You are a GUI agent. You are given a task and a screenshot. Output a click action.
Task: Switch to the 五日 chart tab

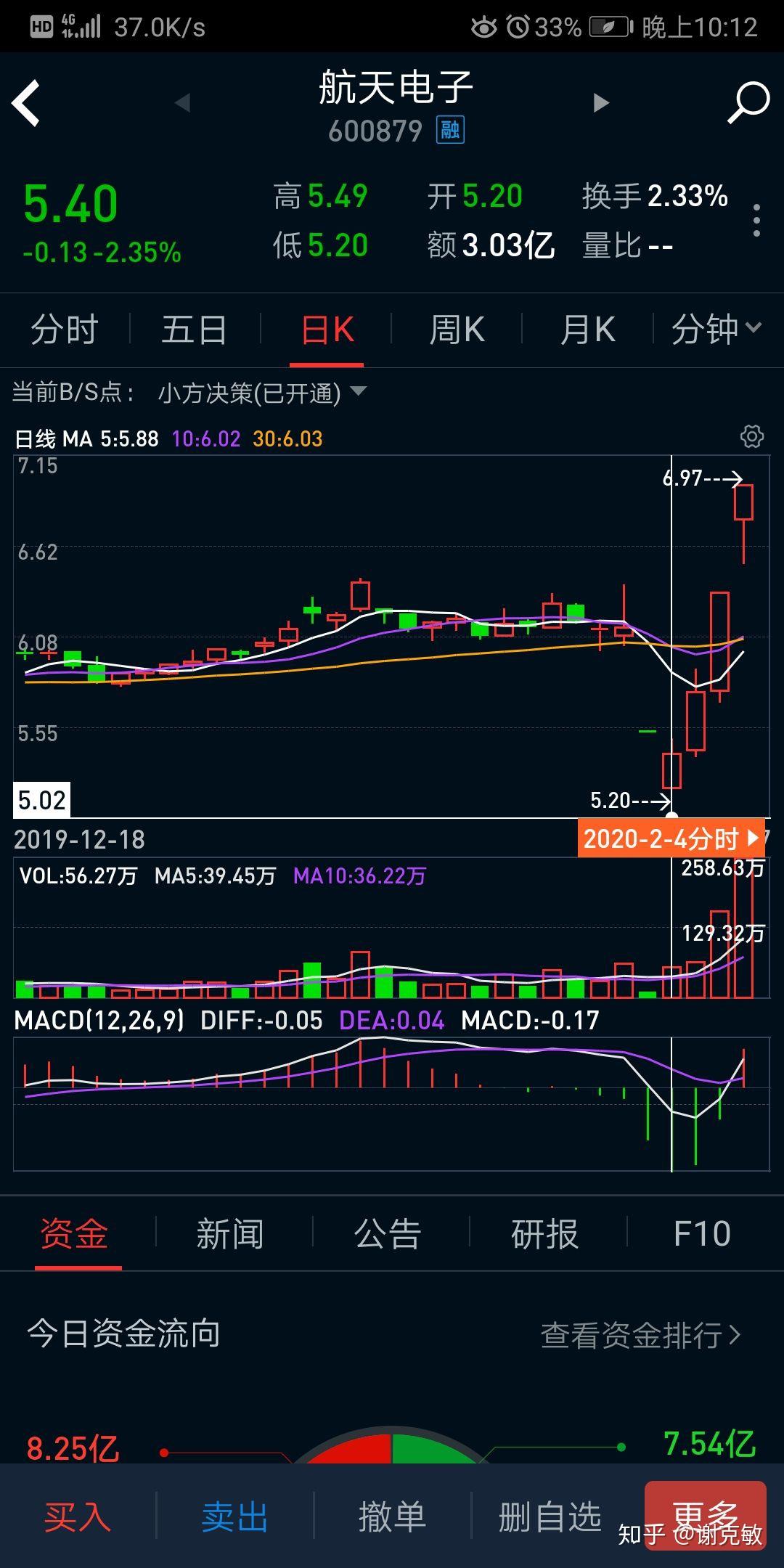click(194, 330)
